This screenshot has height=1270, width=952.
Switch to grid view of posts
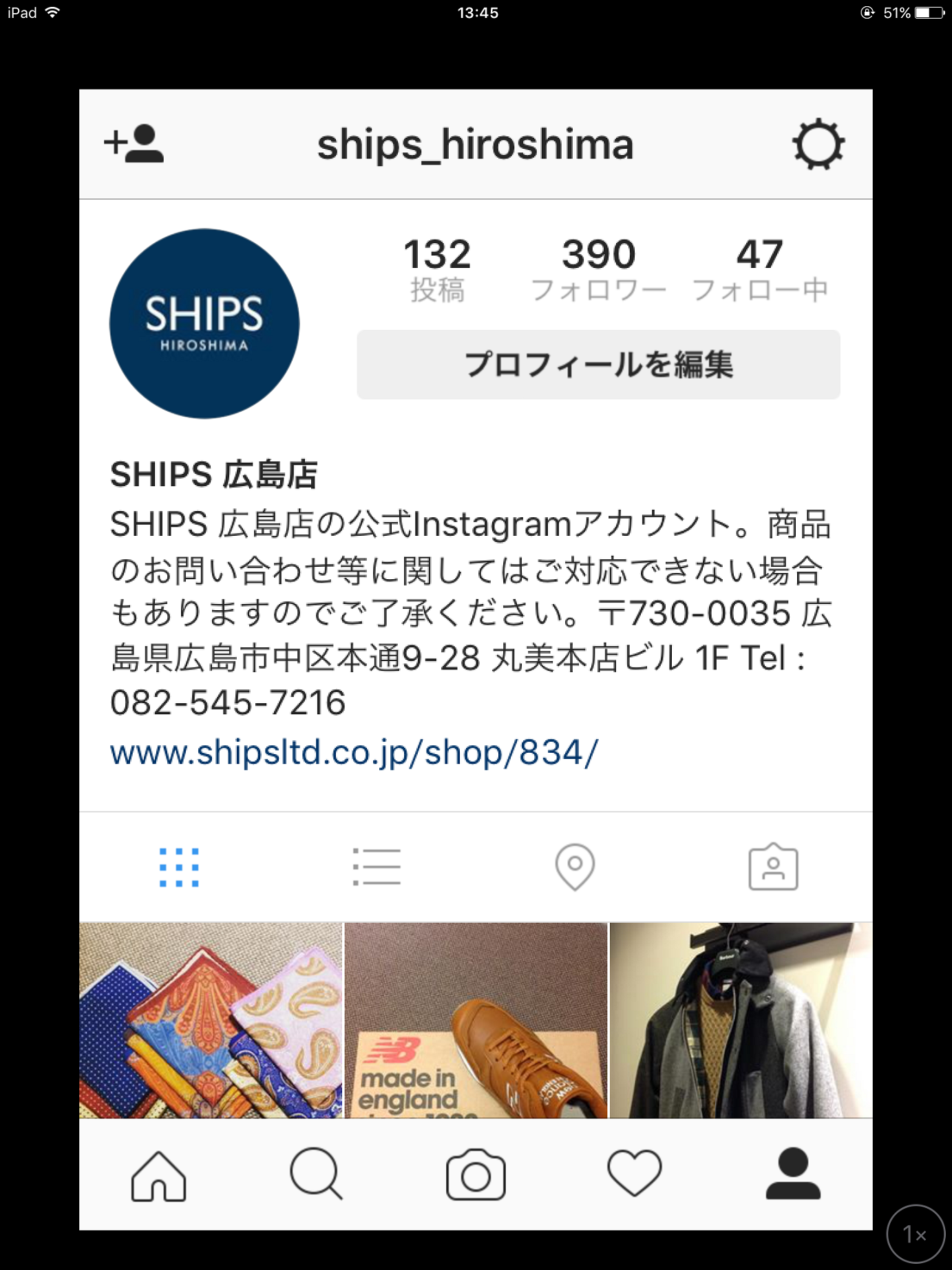(179, 867)
